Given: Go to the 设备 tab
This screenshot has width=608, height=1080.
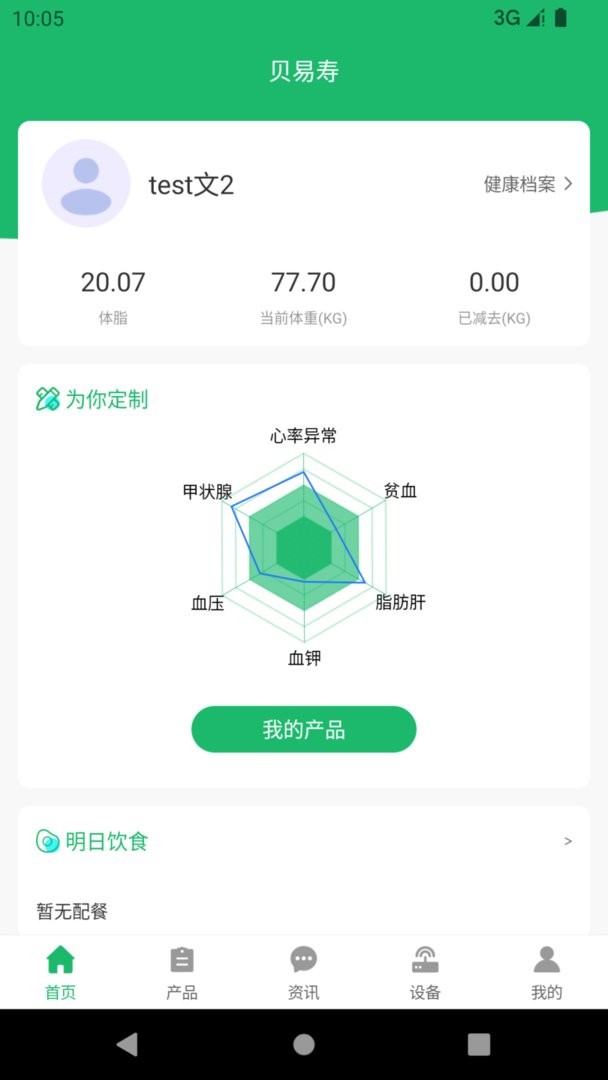Looking at the screenshot, I should click(425, 973).
